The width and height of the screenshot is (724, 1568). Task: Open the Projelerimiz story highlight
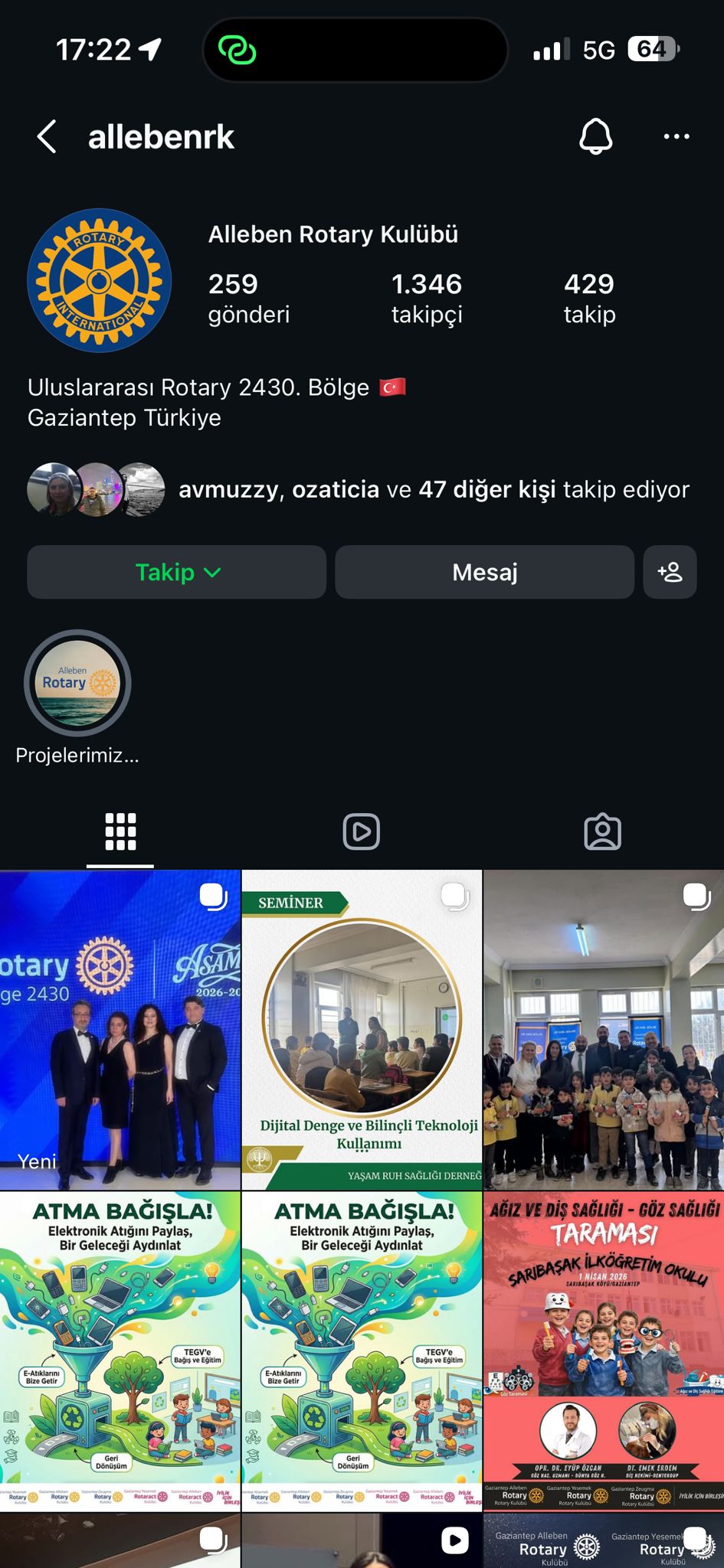(77, 683)
